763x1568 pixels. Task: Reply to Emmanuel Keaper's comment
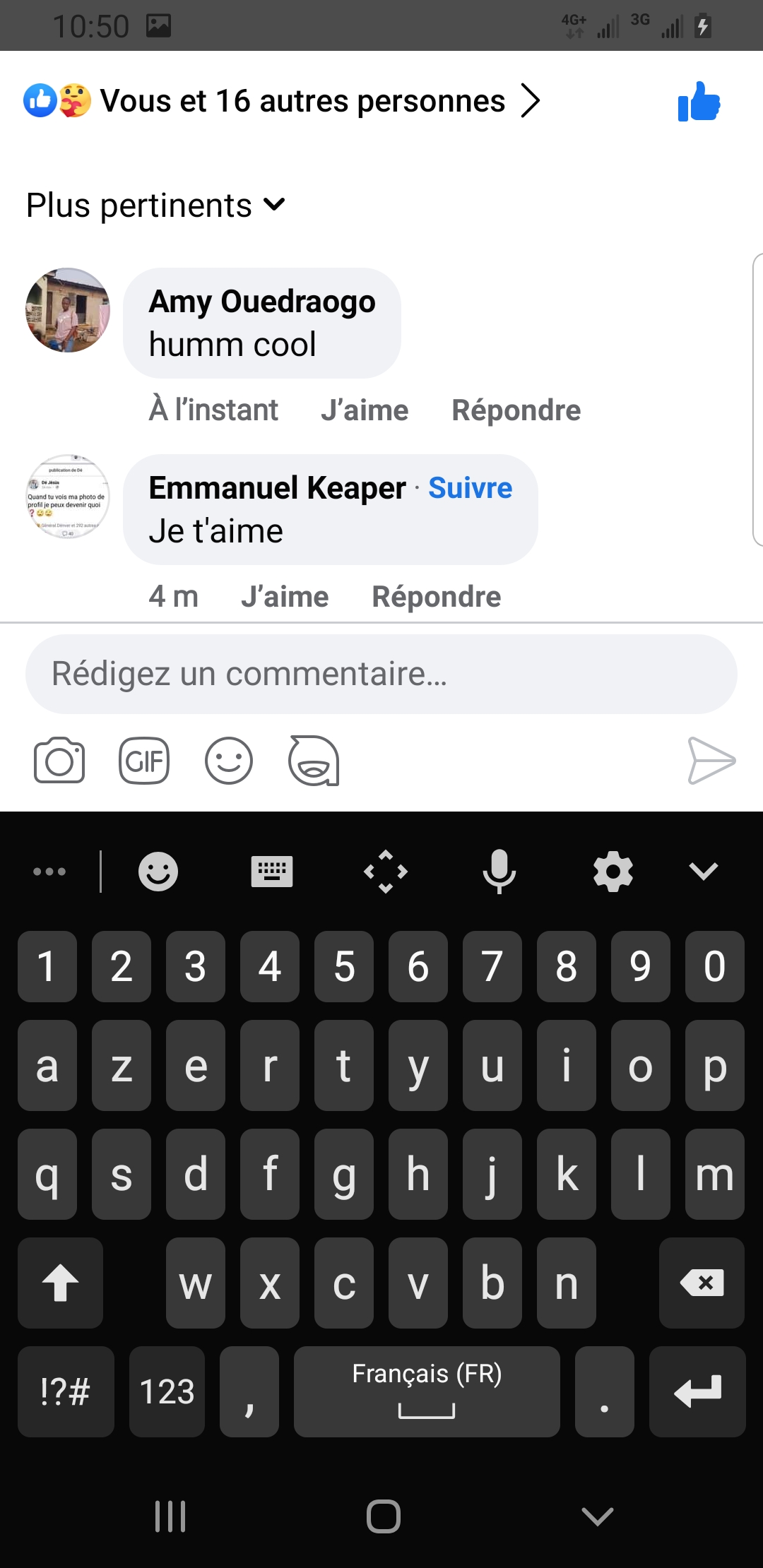436,597
